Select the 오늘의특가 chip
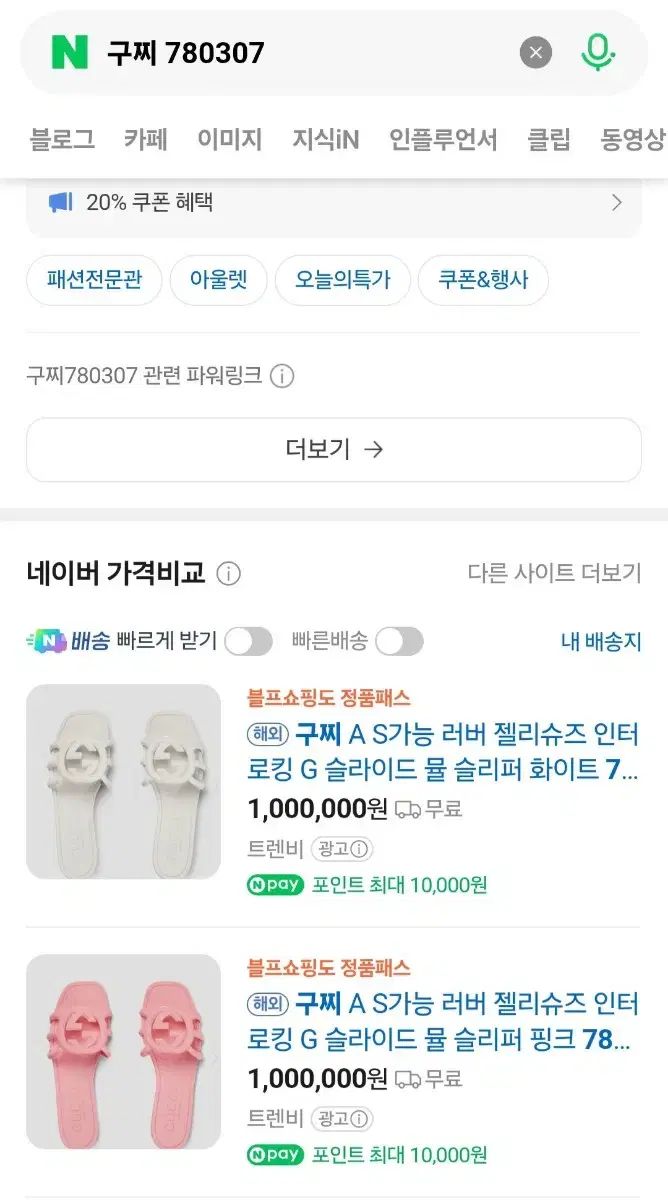Viewport: 668px width, 1200px height. coord(342,279)
